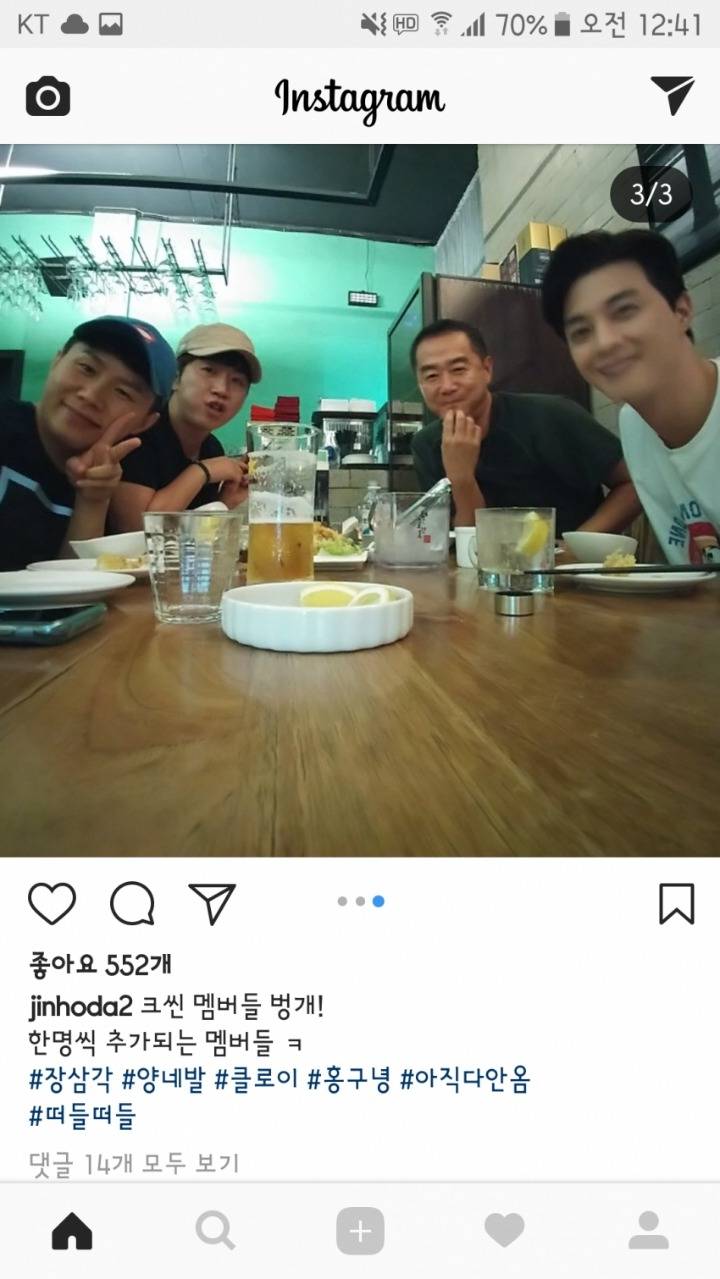Open Search with the magnifier icon
The width and height of the screenshot is (720, 1279).
click(216, 1234)
